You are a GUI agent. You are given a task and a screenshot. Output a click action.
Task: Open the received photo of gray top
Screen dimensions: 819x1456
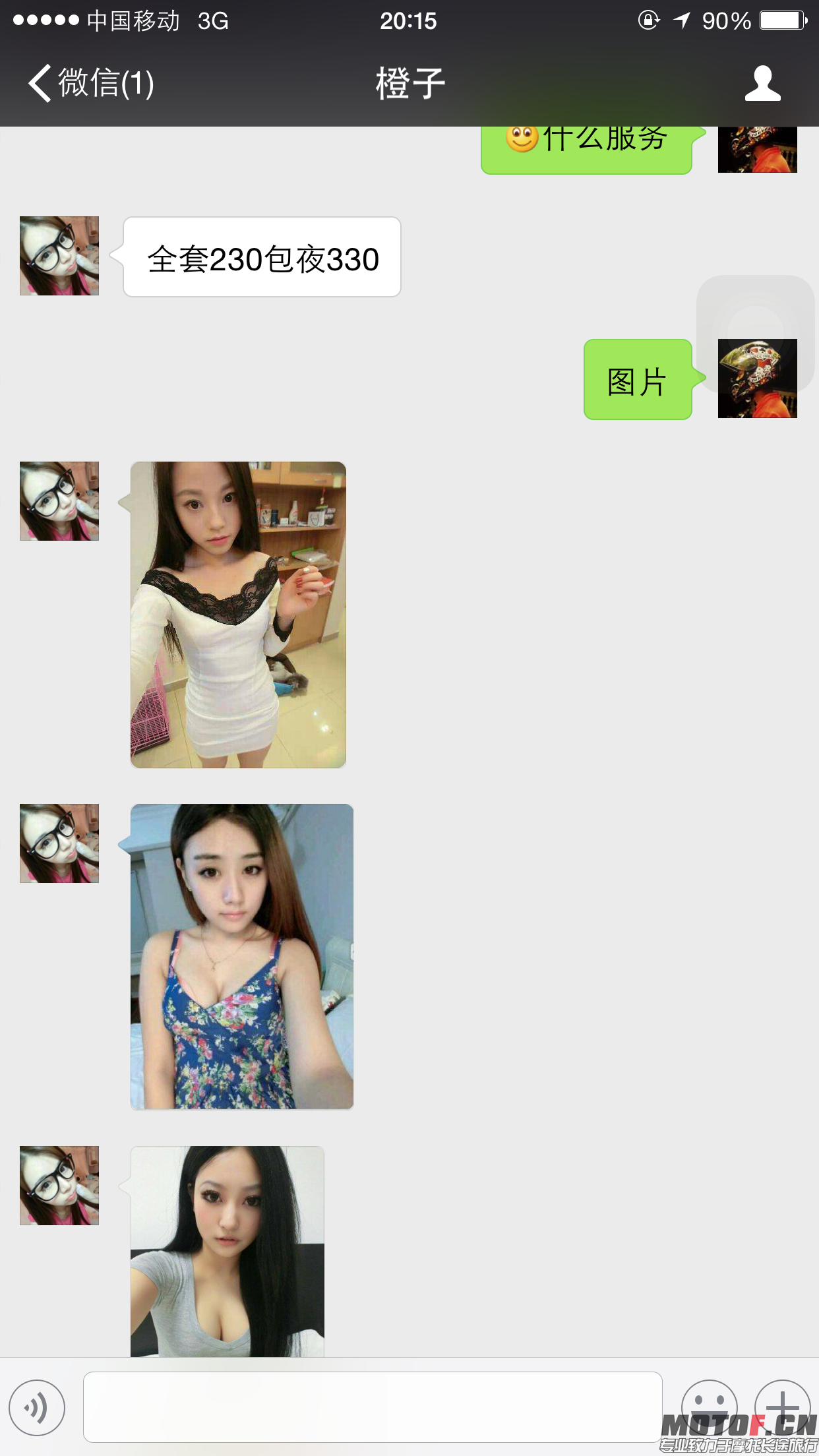[x=228, y=1251]
